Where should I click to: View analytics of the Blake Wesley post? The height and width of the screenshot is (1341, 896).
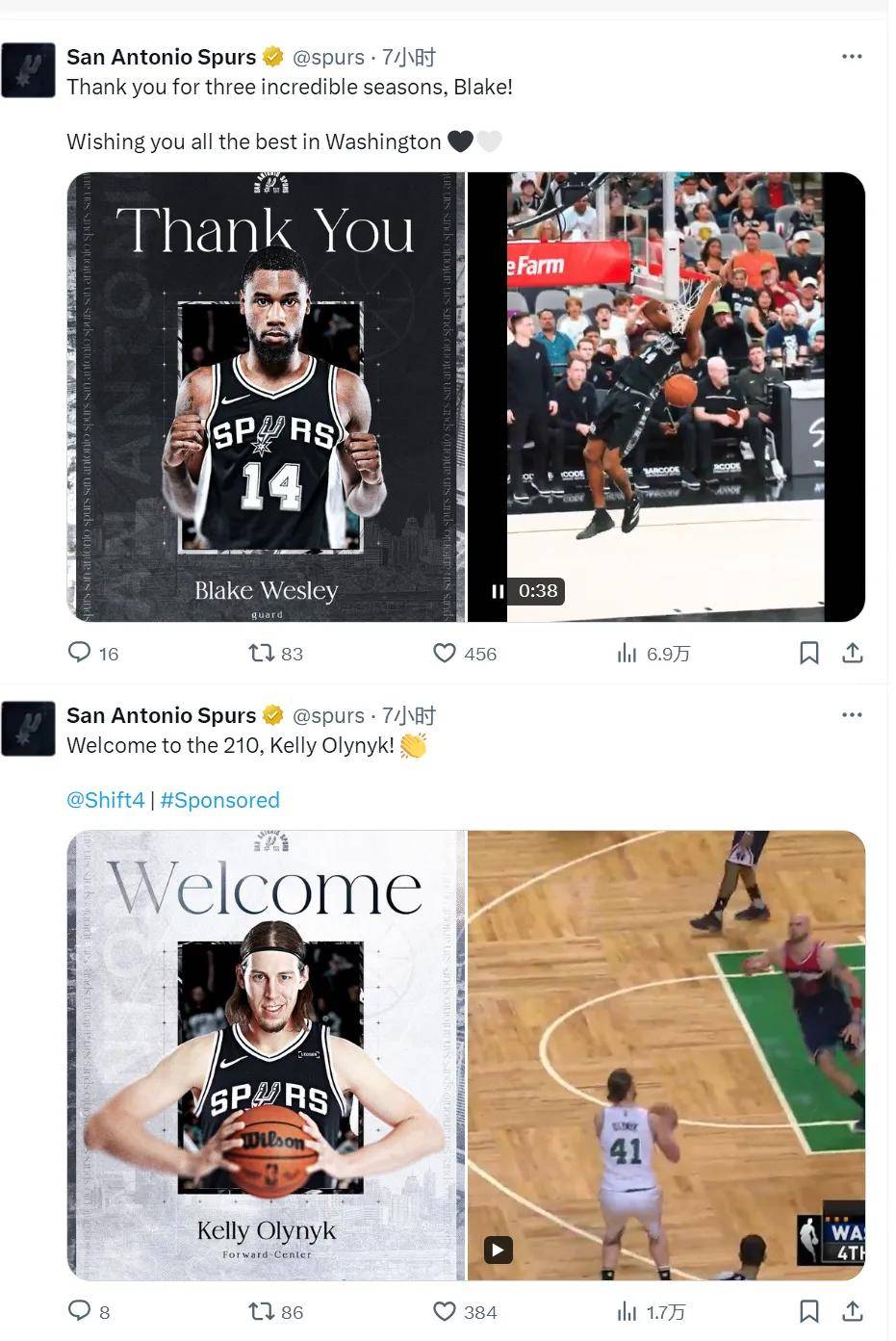[x=627, y=653]
